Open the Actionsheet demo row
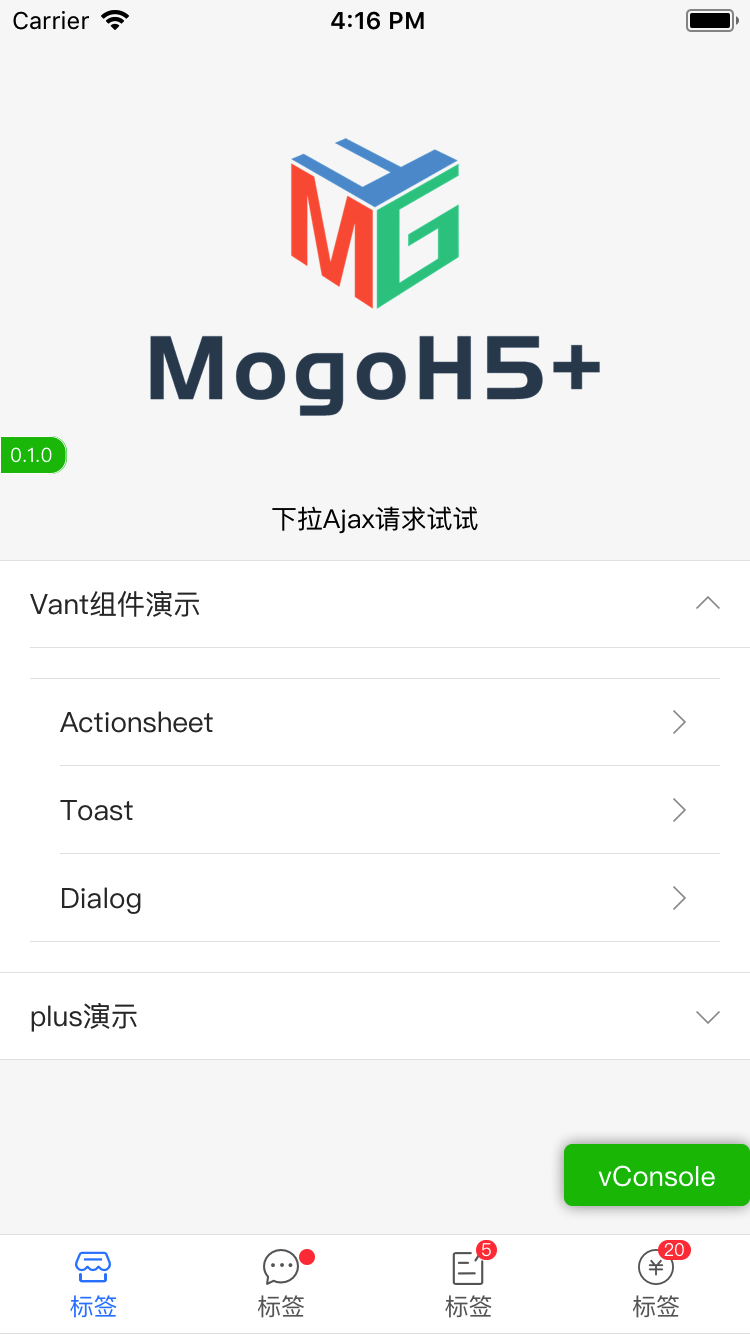This screenshot has height=1334, width=750. click(x=390, y=722)
